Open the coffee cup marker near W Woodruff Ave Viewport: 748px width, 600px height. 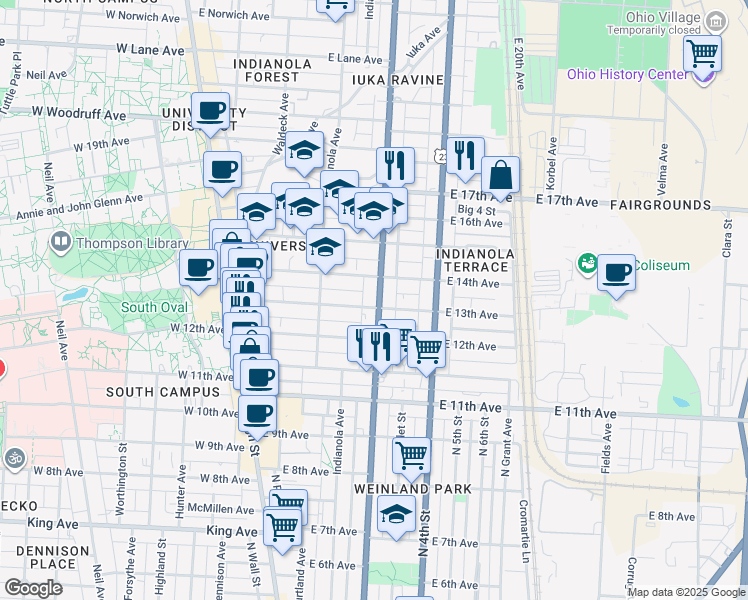[x=211, y=113]
